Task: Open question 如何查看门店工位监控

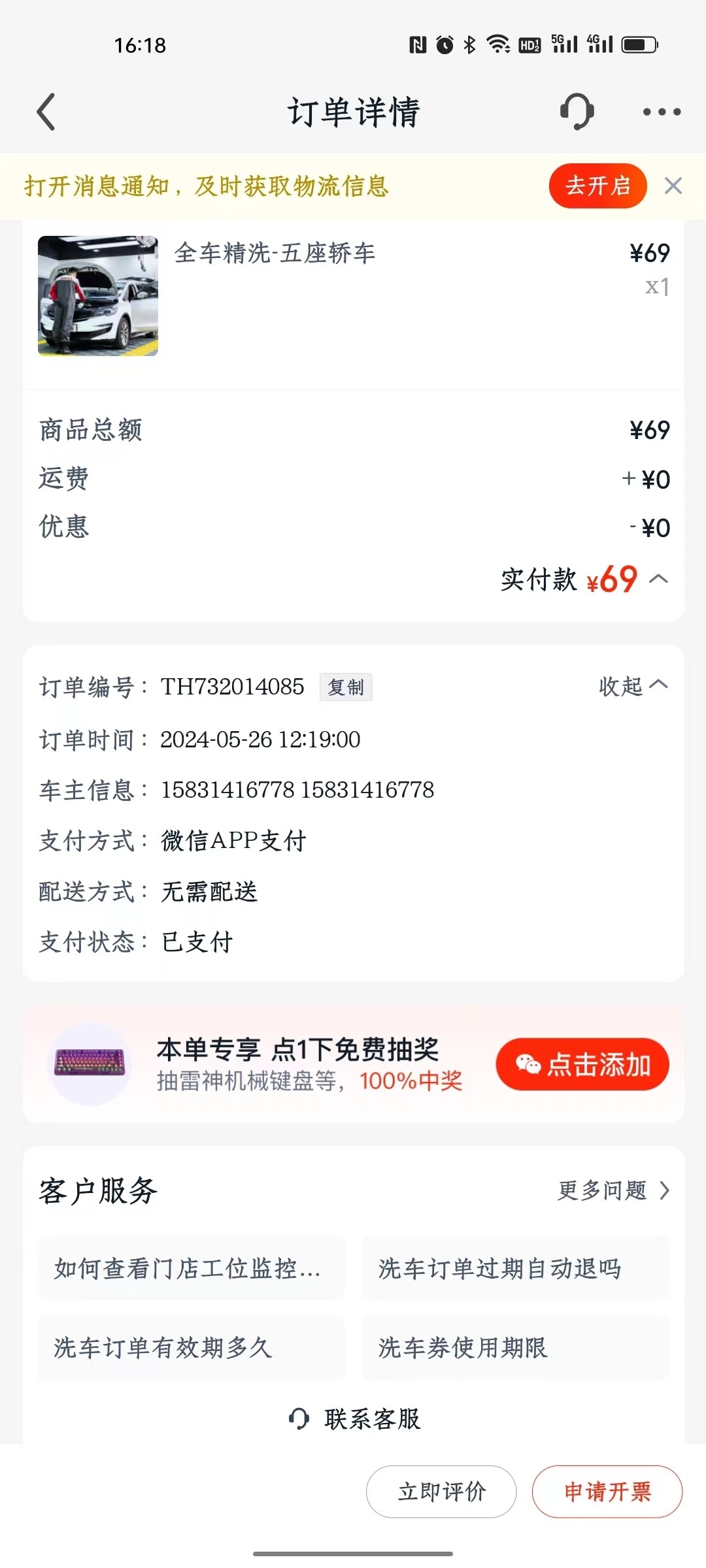Action: tap(191, 1268)
